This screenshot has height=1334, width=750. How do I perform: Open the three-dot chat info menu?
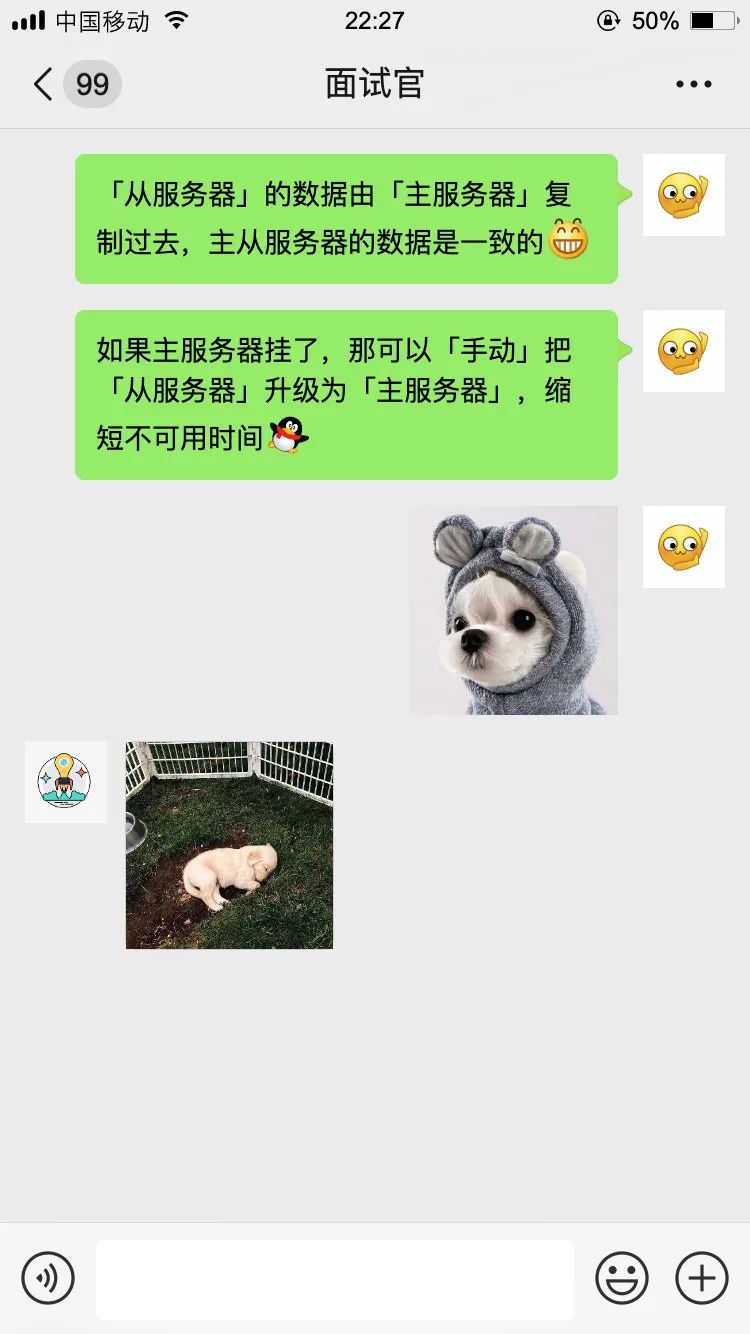(x=693, y=84)
